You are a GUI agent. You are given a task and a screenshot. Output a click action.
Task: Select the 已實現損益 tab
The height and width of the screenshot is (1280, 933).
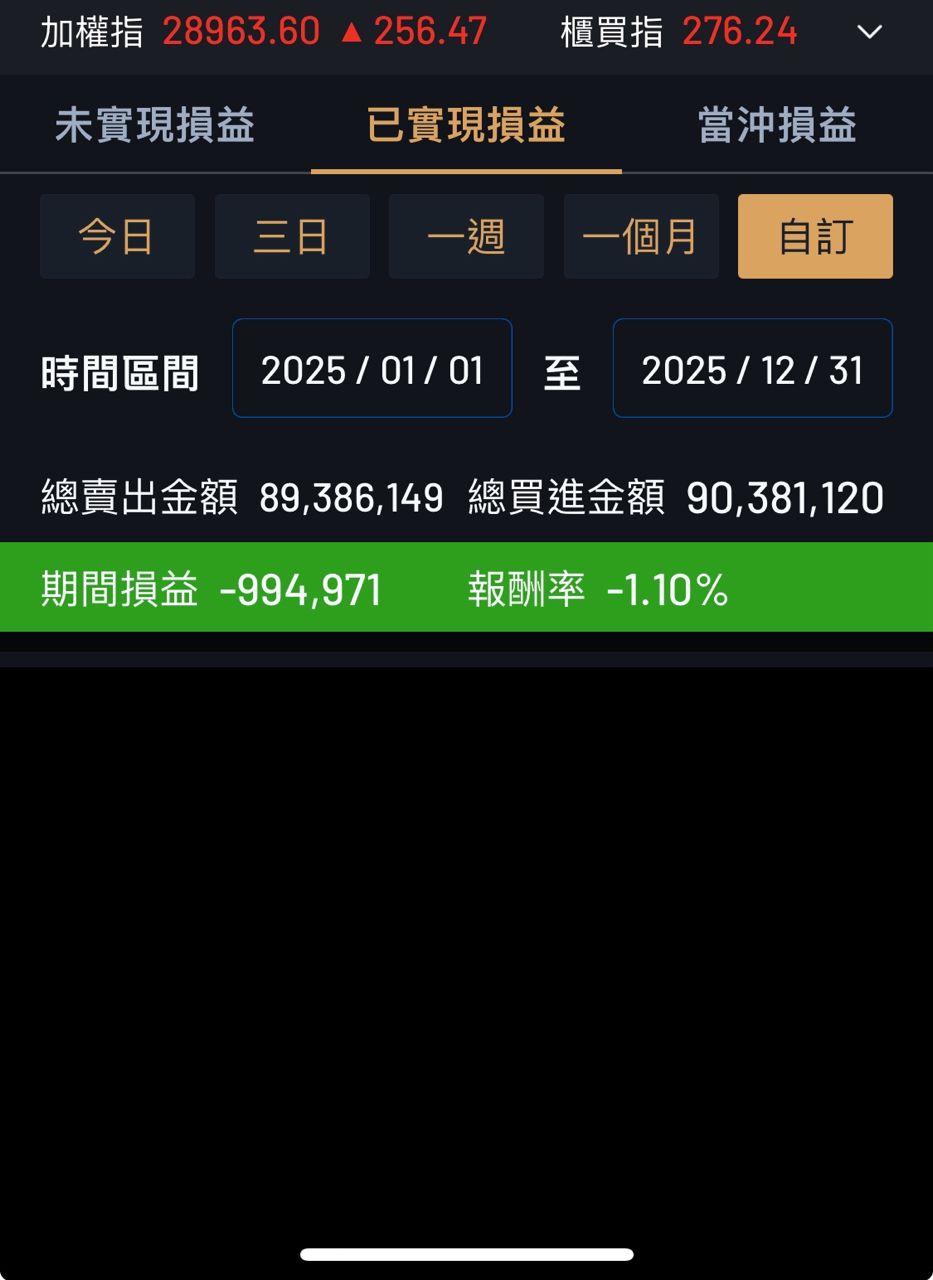tap(466, 126)
